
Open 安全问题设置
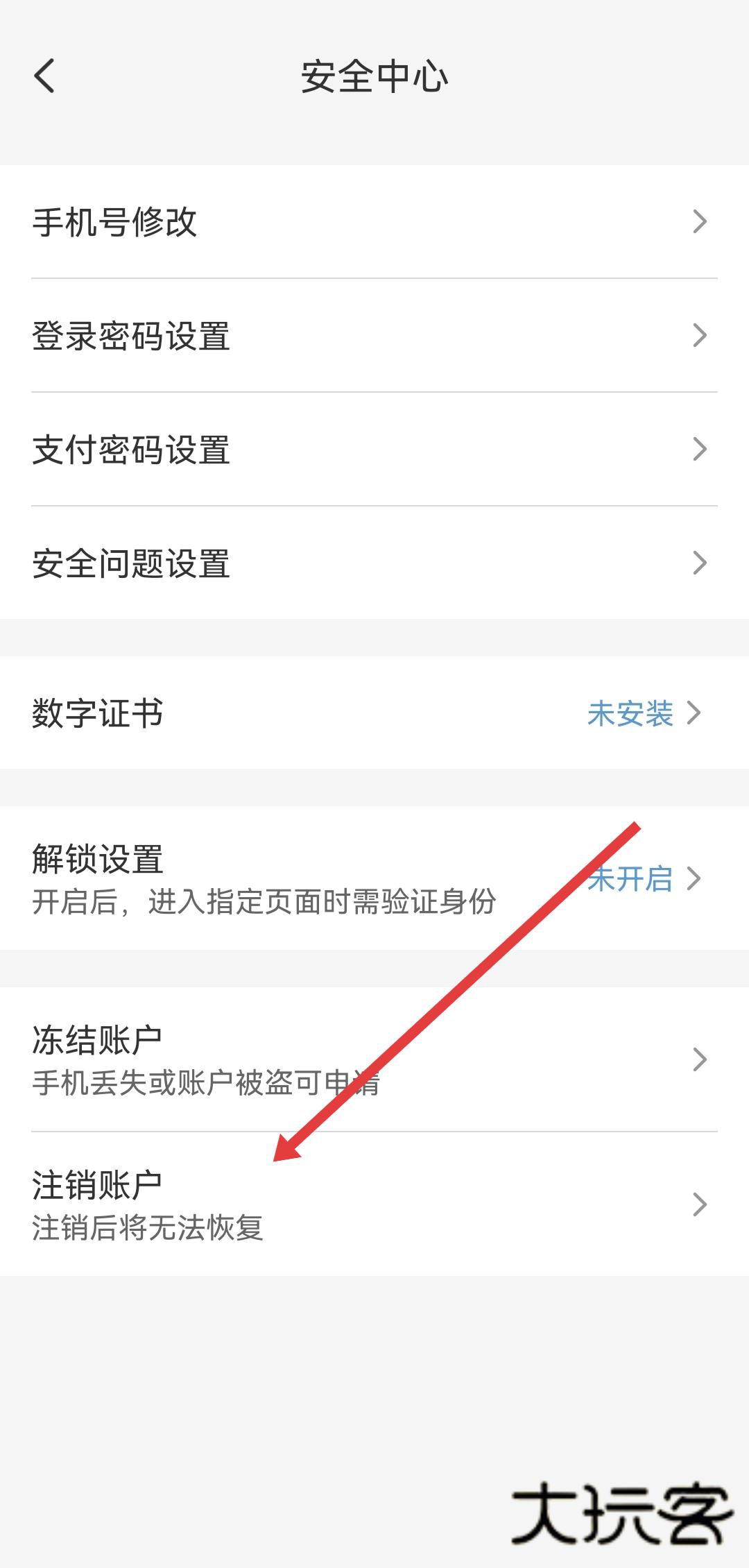(374, 563)
